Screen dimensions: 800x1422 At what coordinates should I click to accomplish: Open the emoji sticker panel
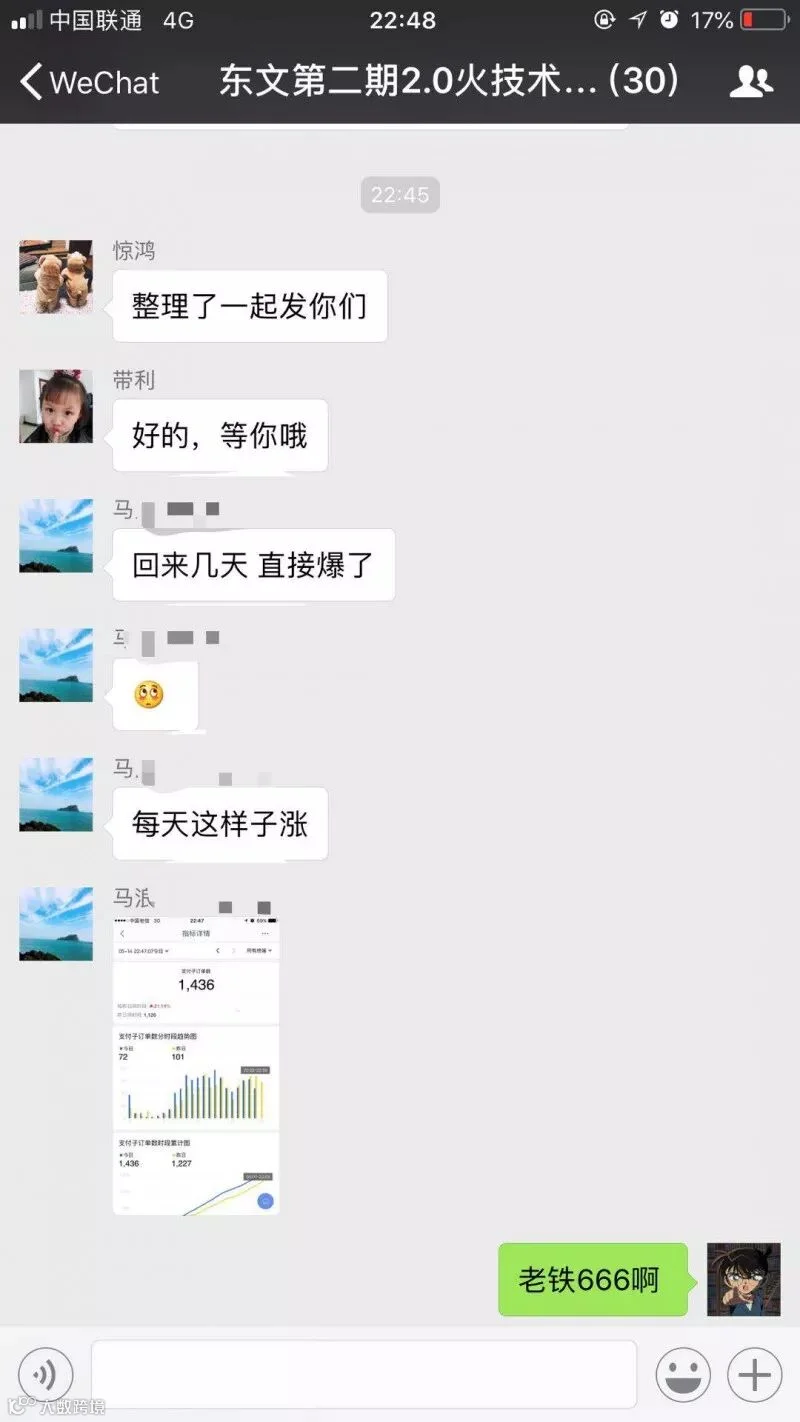coord(683,1375)
